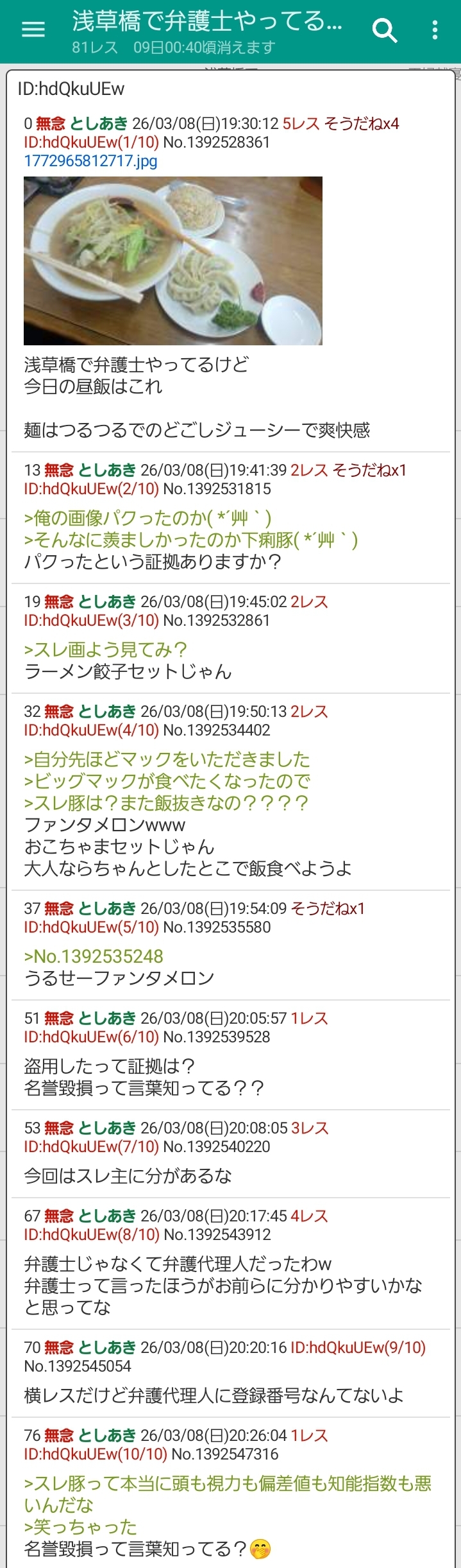461x1568 pixels.
Task: Open the overflow menu
Action: click(x=435, y=30)
